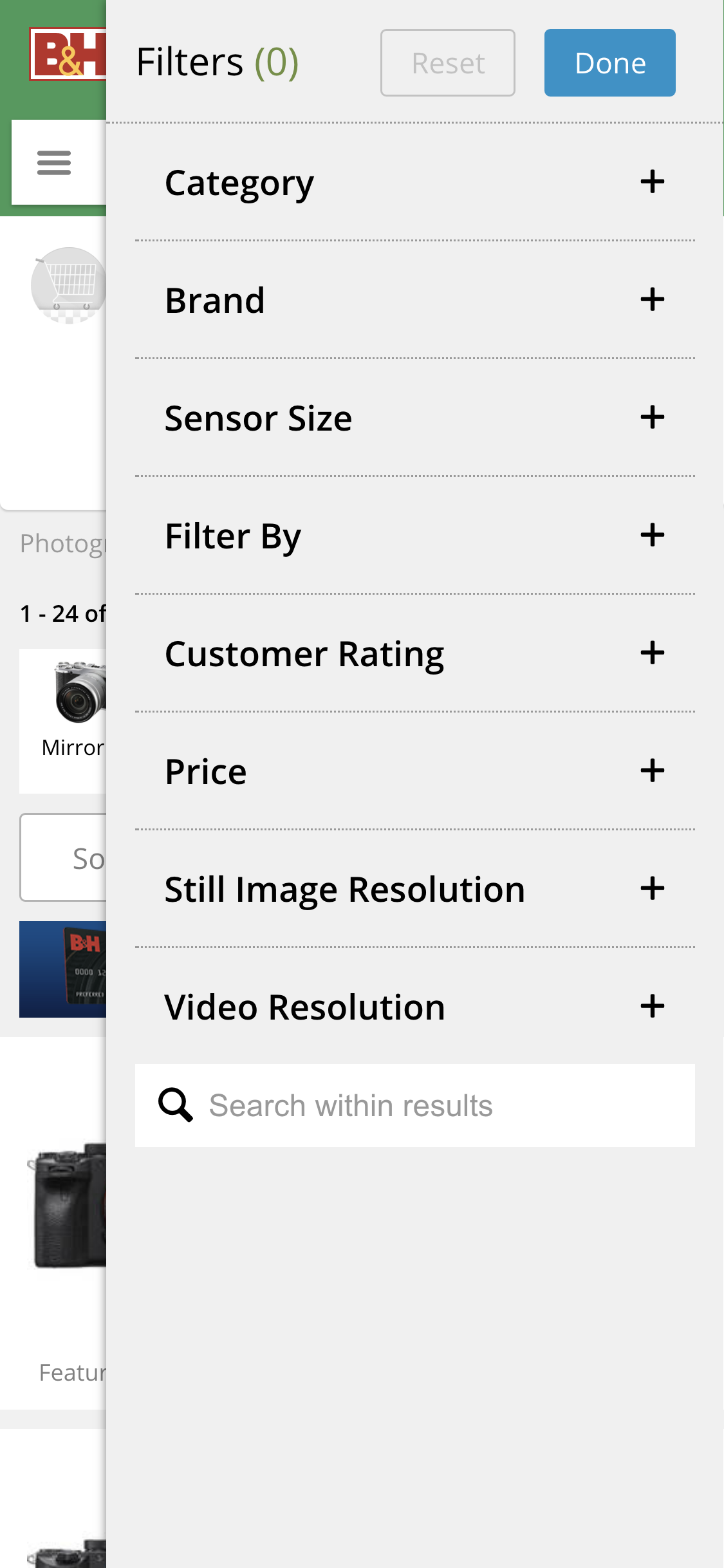
Task: Click the magnifier icon in the search bar
Action: 175,1105
